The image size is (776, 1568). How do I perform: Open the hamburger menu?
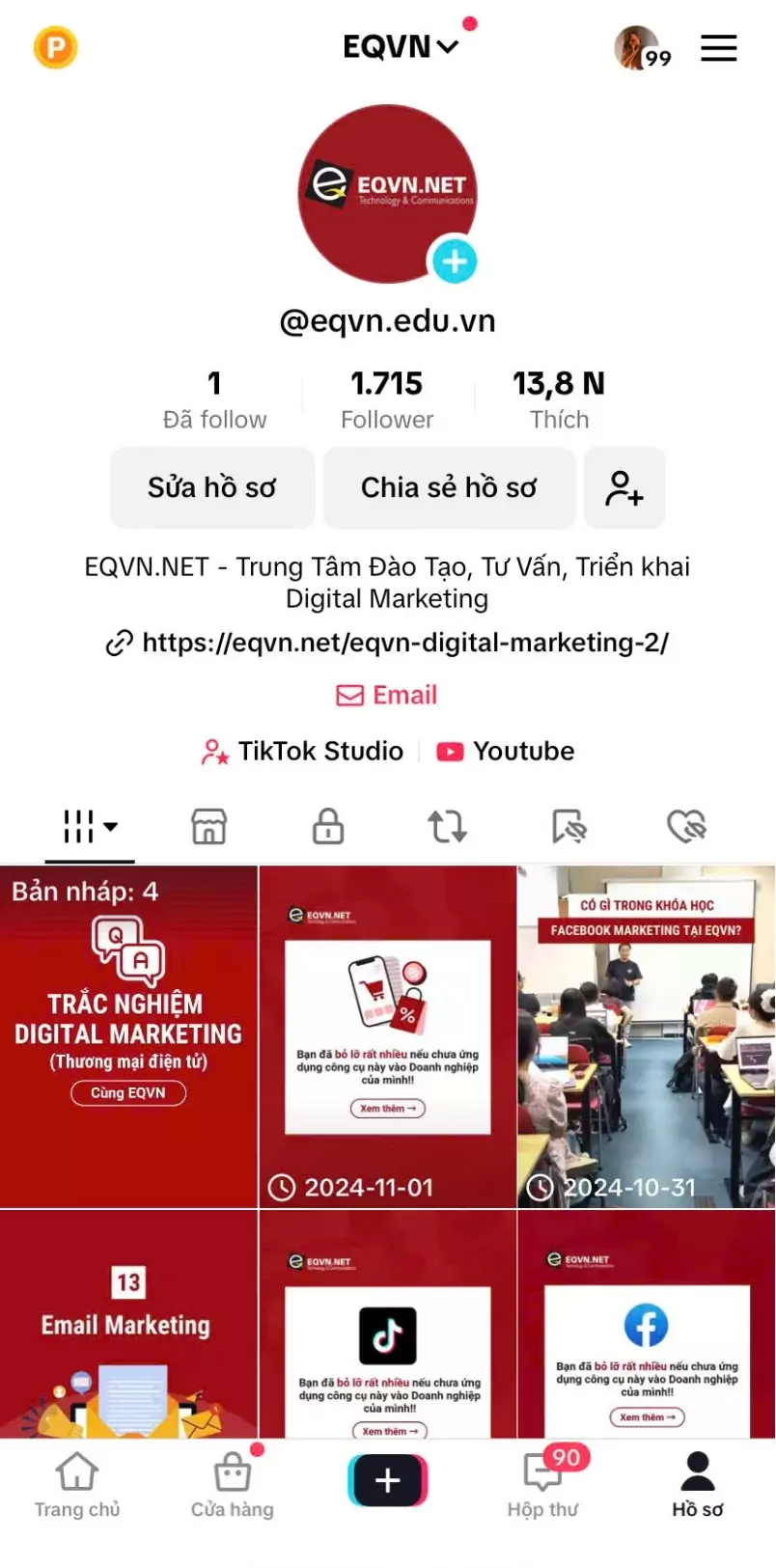(718, 47)
